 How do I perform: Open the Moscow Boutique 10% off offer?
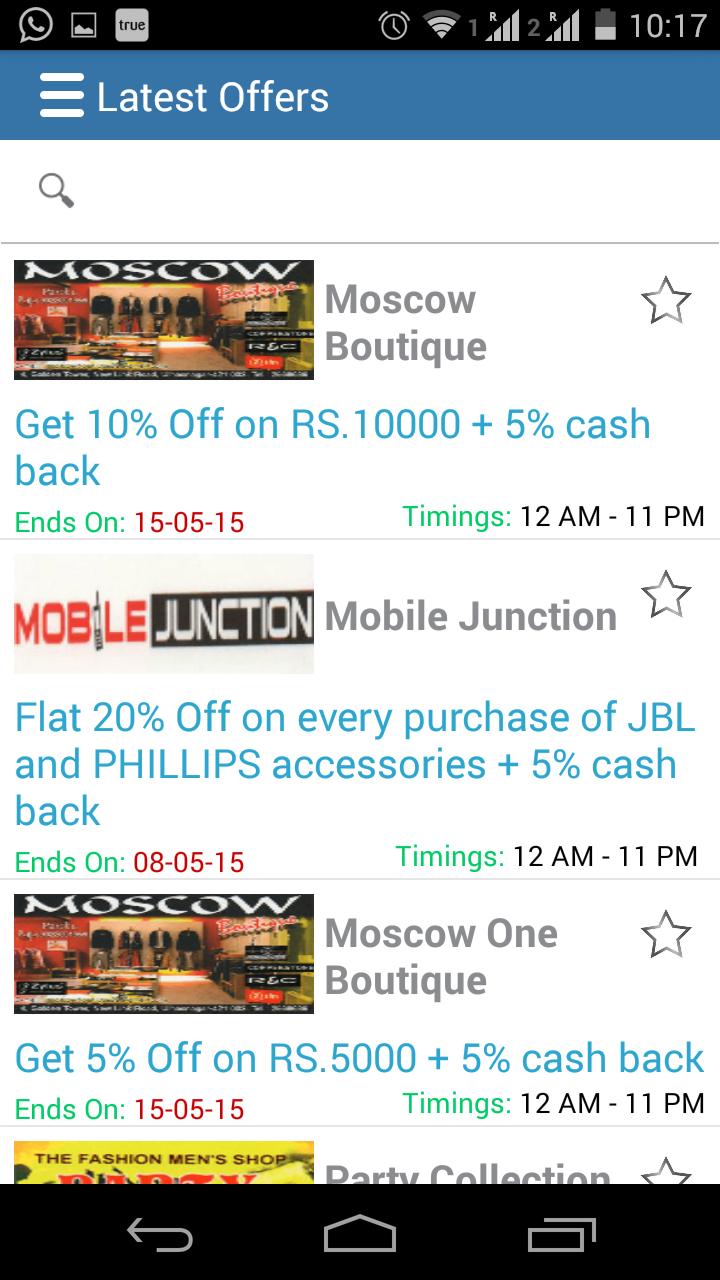click(332, 447)
